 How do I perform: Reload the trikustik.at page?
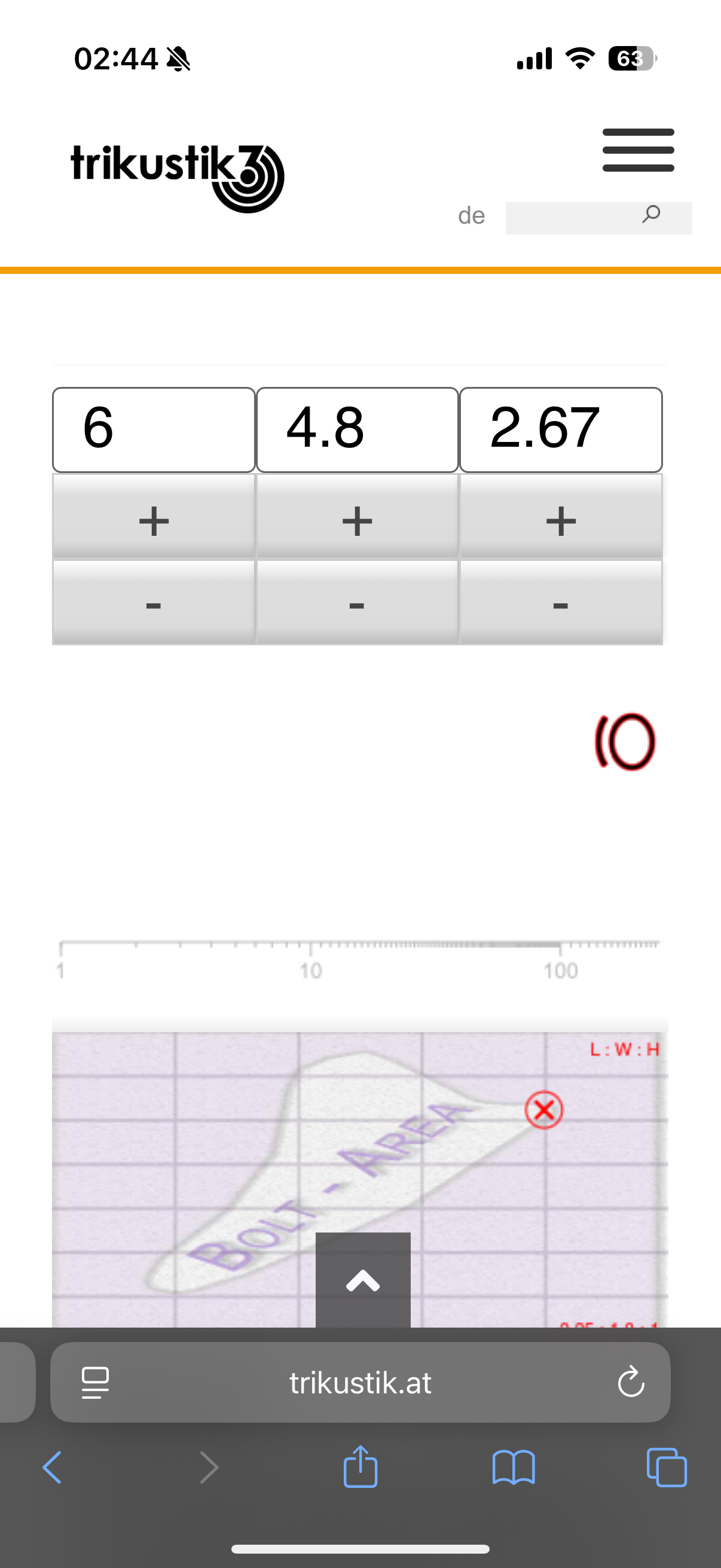click(630, 1382)
